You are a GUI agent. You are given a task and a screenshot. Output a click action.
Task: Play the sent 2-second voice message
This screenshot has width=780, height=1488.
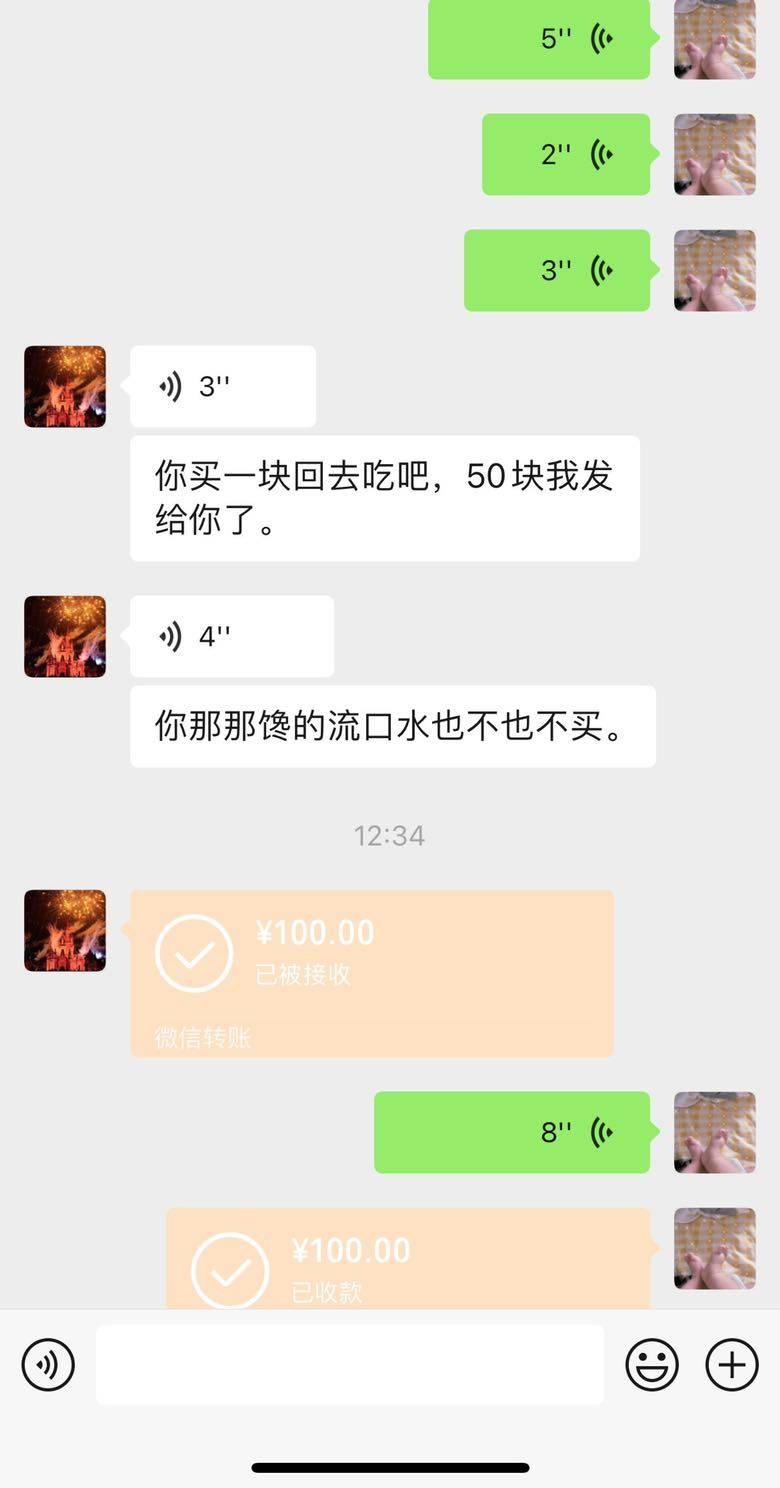tap(566, 154)
